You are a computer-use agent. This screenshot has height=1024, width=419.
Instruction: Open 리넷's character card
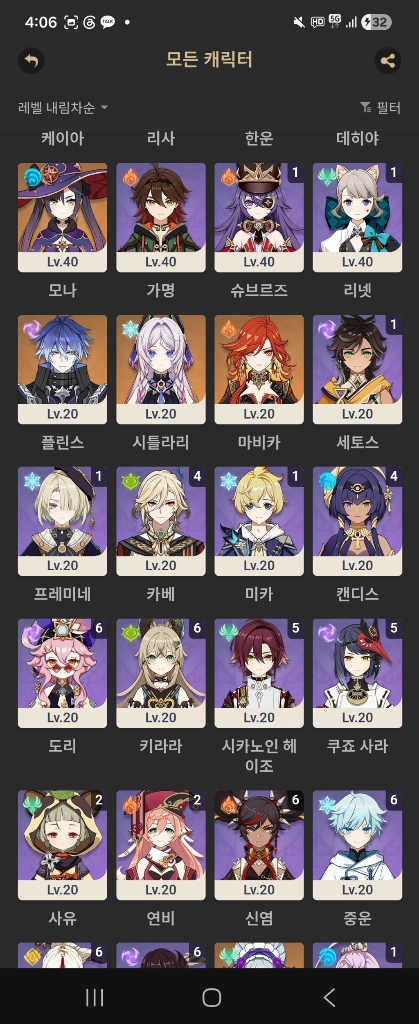pyautogui.click(x=358, y=217)
